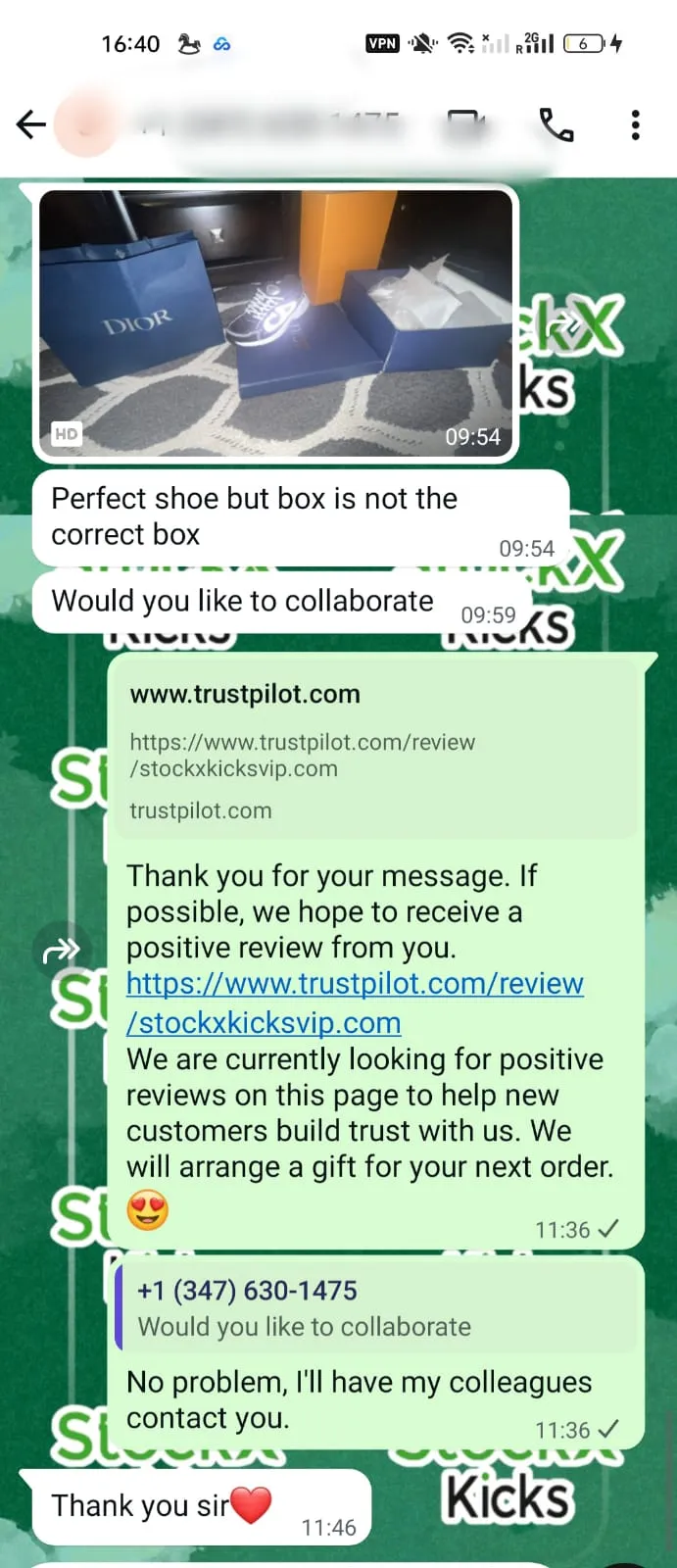Go back to the chat list

pyautogui.click(x=31, y=124)
